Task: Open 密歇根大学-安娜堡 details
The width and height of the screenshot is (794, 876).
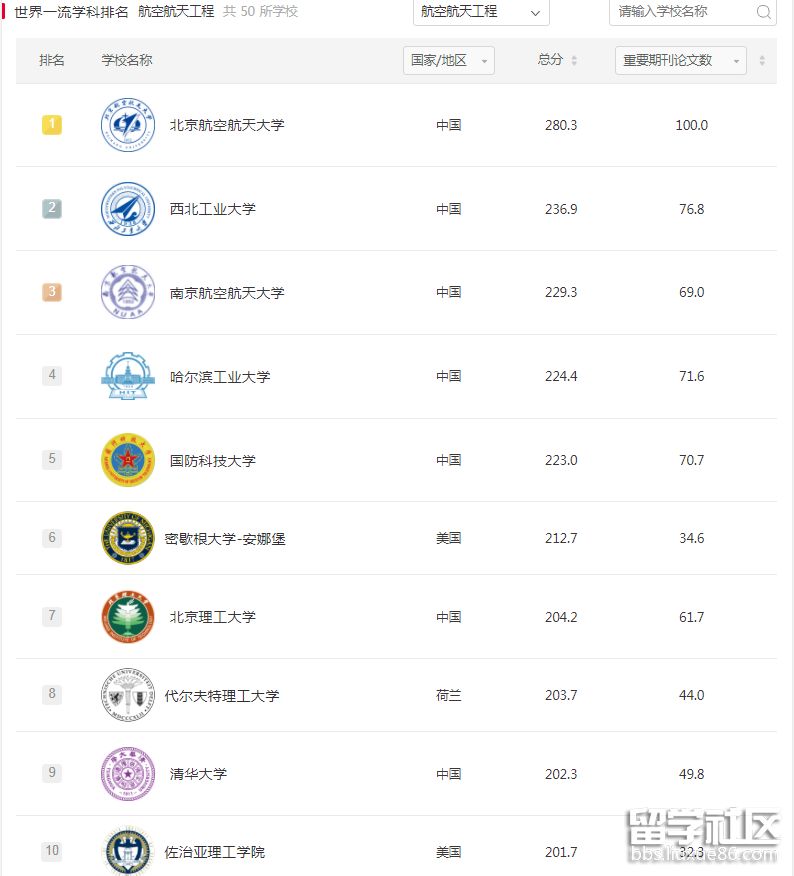Action: click(x=225, y=538)
